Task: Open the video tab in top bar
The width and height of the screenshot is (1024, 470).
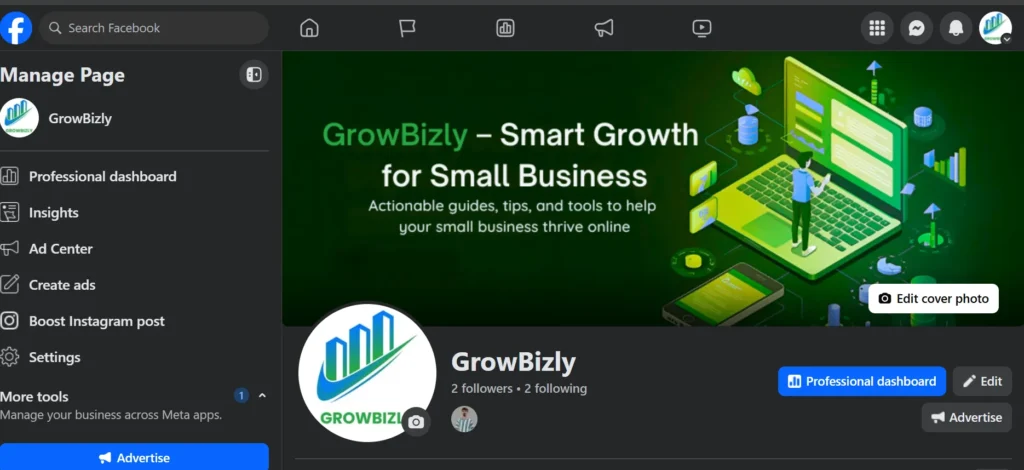Action: 702,28
